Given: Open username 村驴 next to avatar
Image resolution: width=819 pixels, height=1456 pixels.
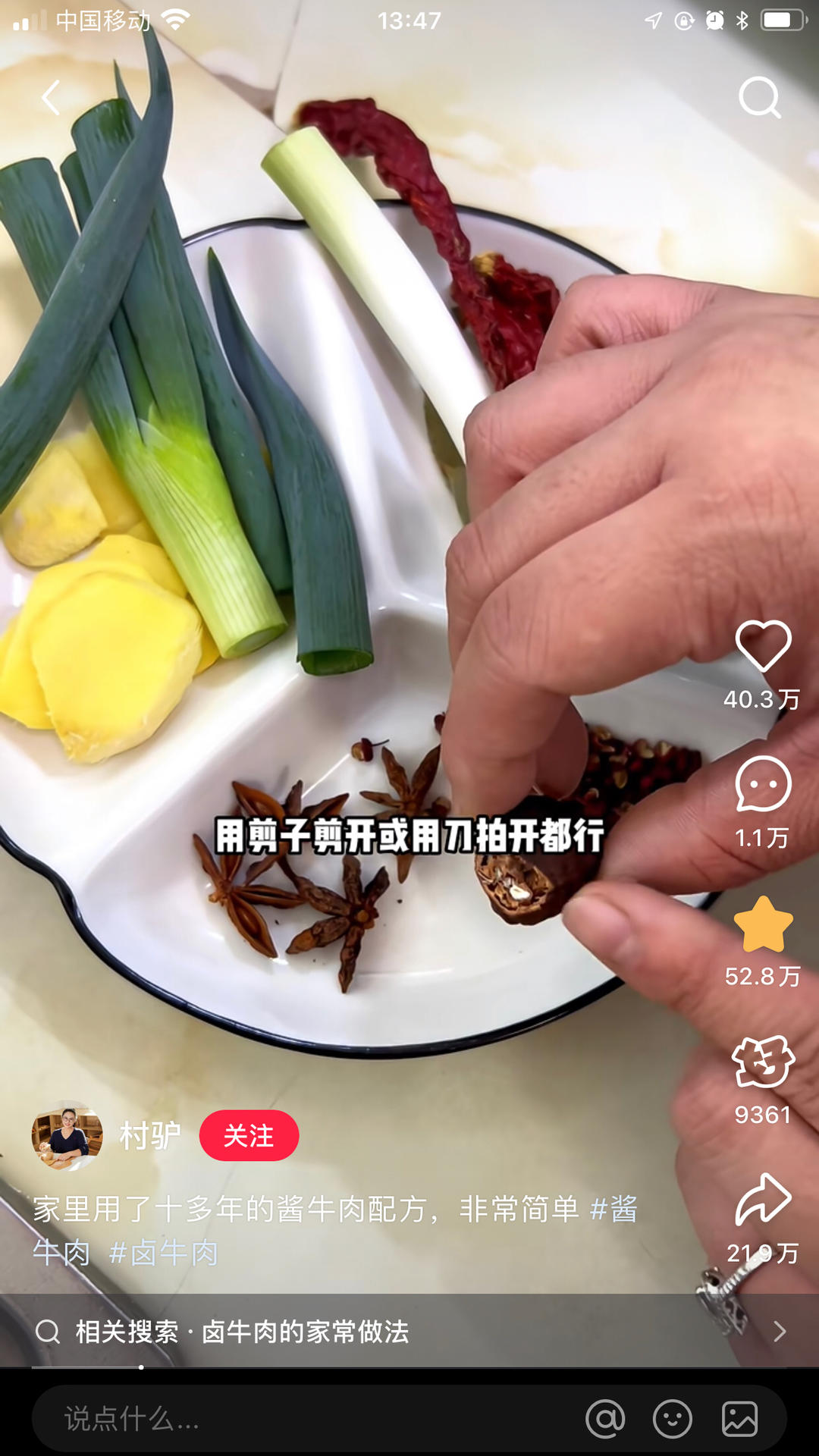Looking at the screenshot, I should (150, 1136).
